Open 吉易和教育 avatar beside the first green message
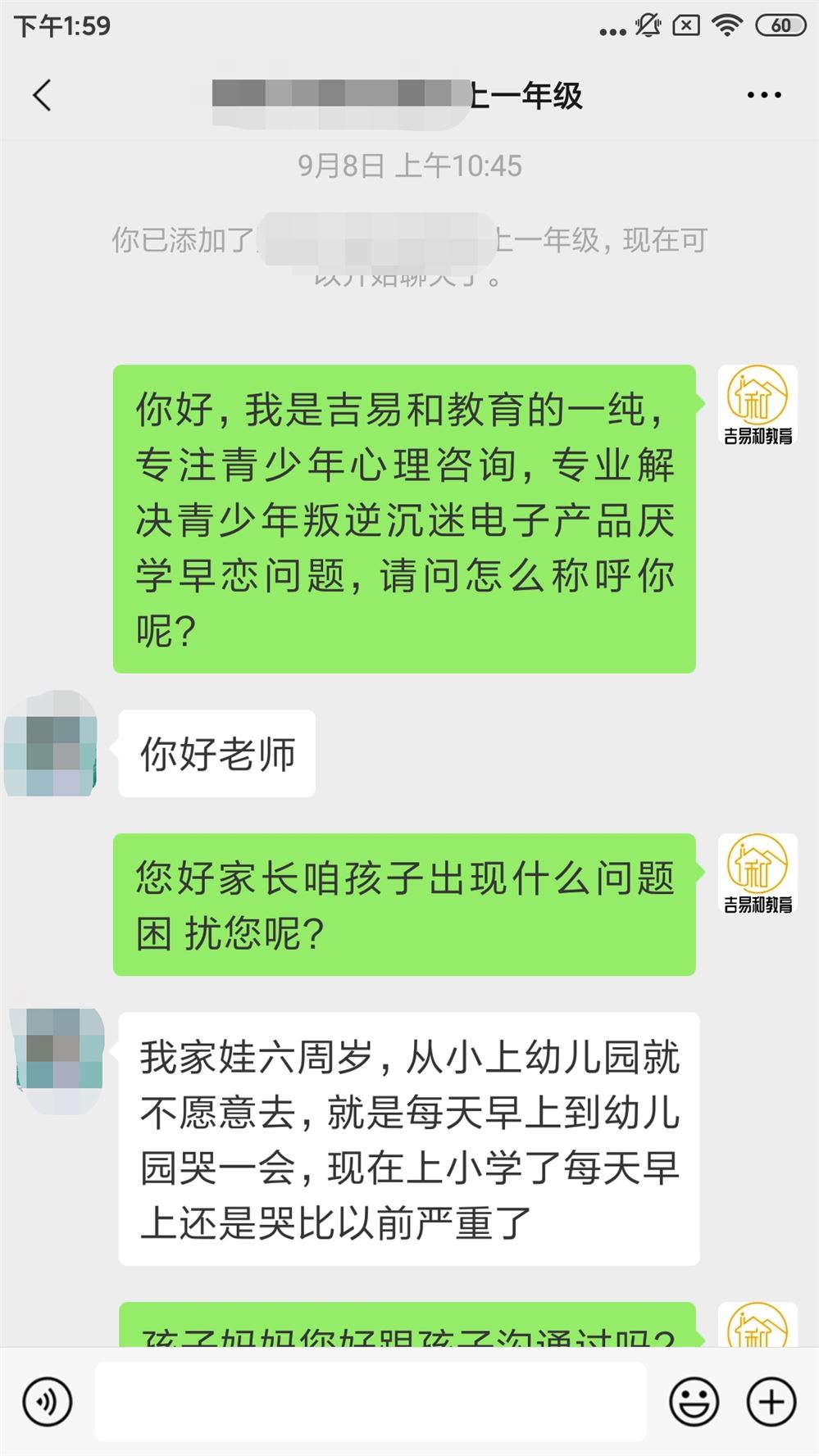Viewport: 819px width, 1456px height. (x=758, y=405)
